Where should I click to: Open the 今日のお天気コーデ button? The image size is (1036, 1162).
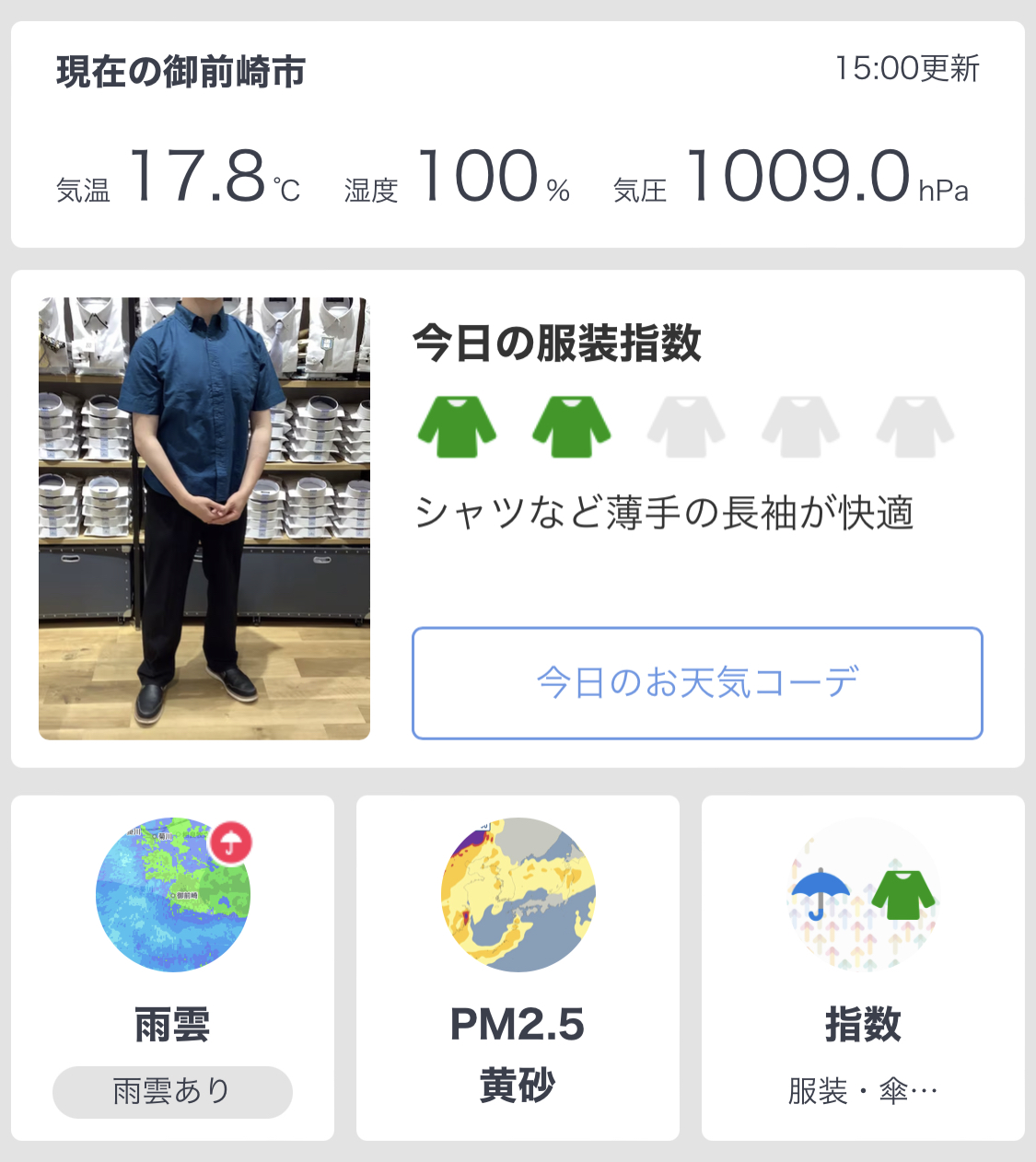(x=697, y=683)
